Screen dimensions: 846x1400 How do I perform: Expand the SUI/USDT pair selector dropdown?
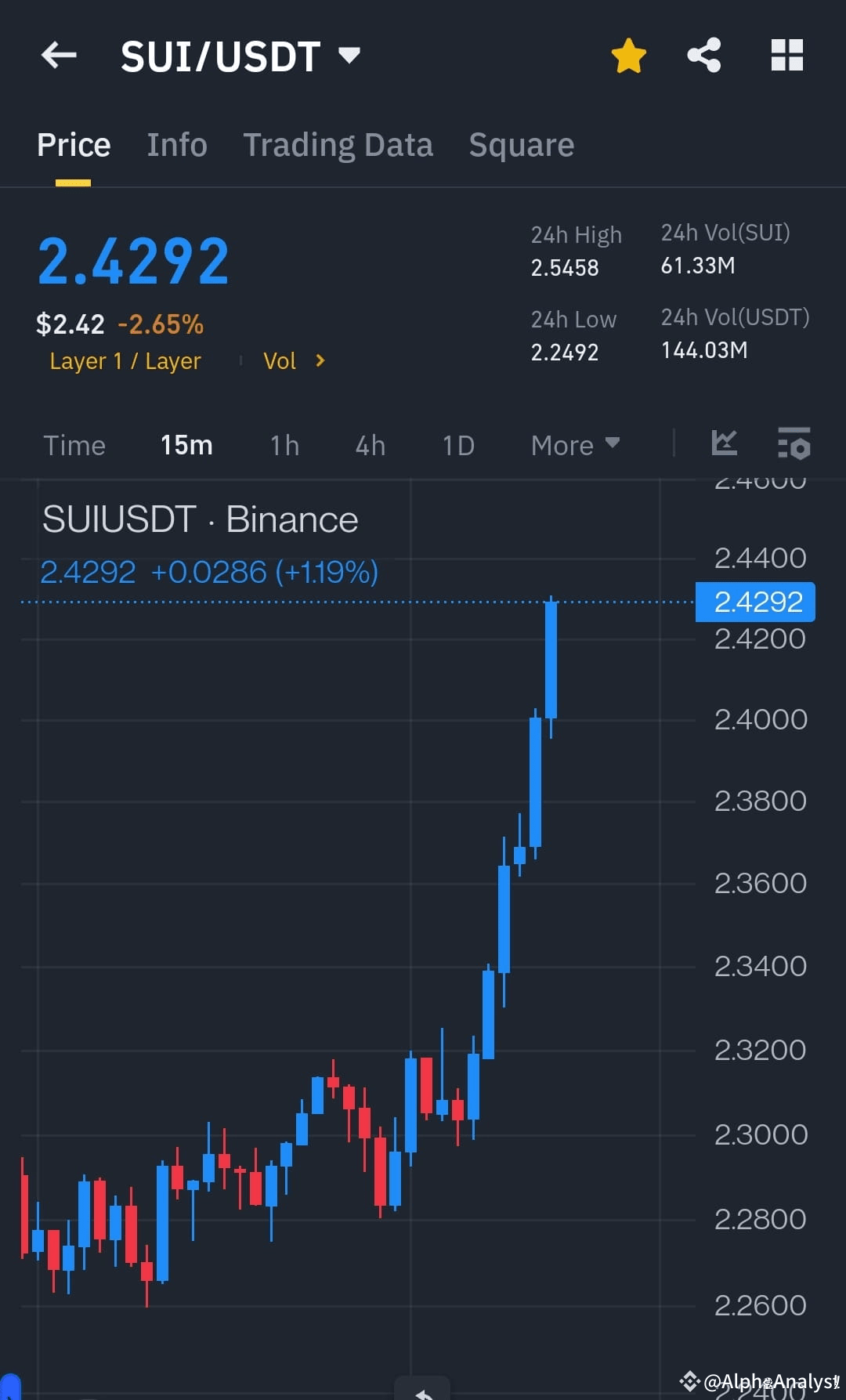349,55
